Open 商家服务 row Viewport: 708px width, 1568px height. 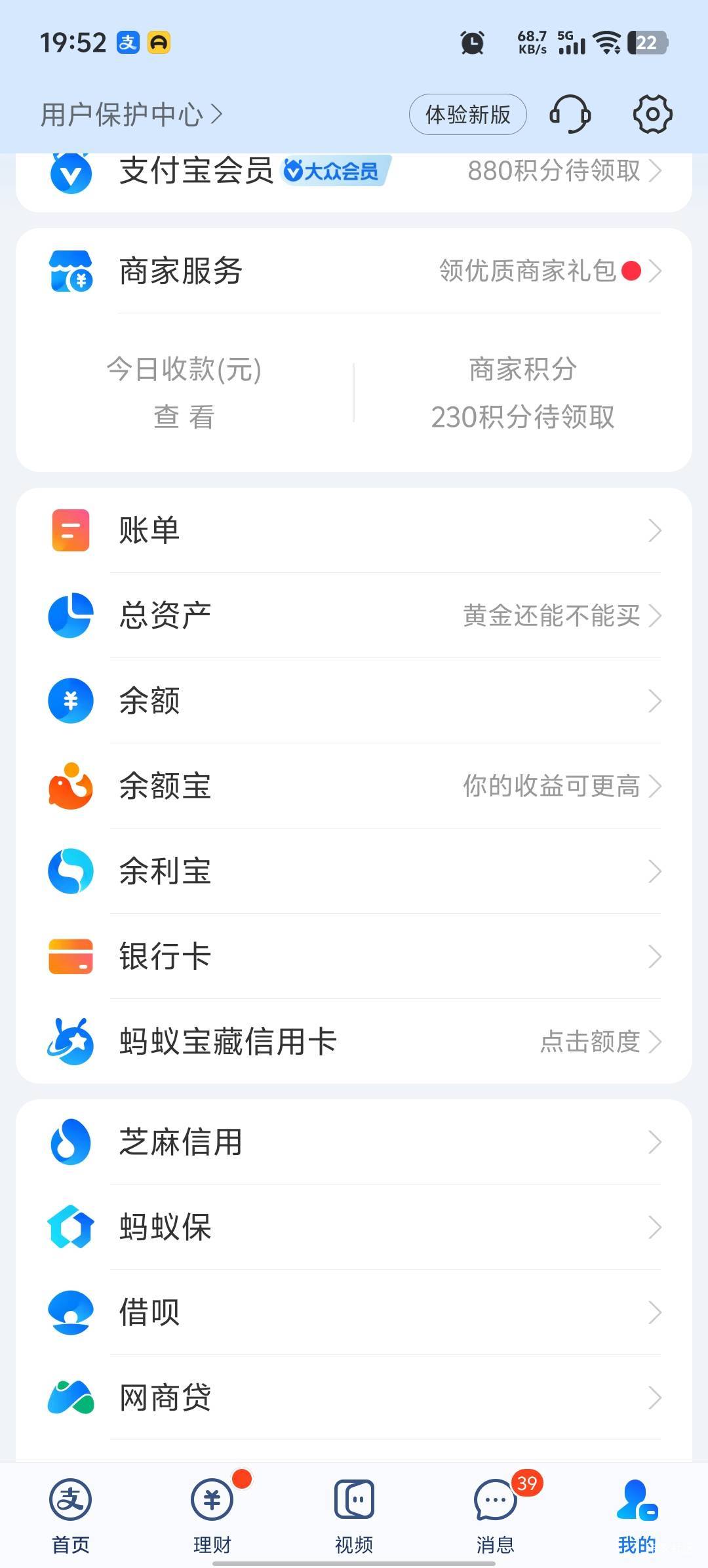pyautogui.click(x=354, y=271)
